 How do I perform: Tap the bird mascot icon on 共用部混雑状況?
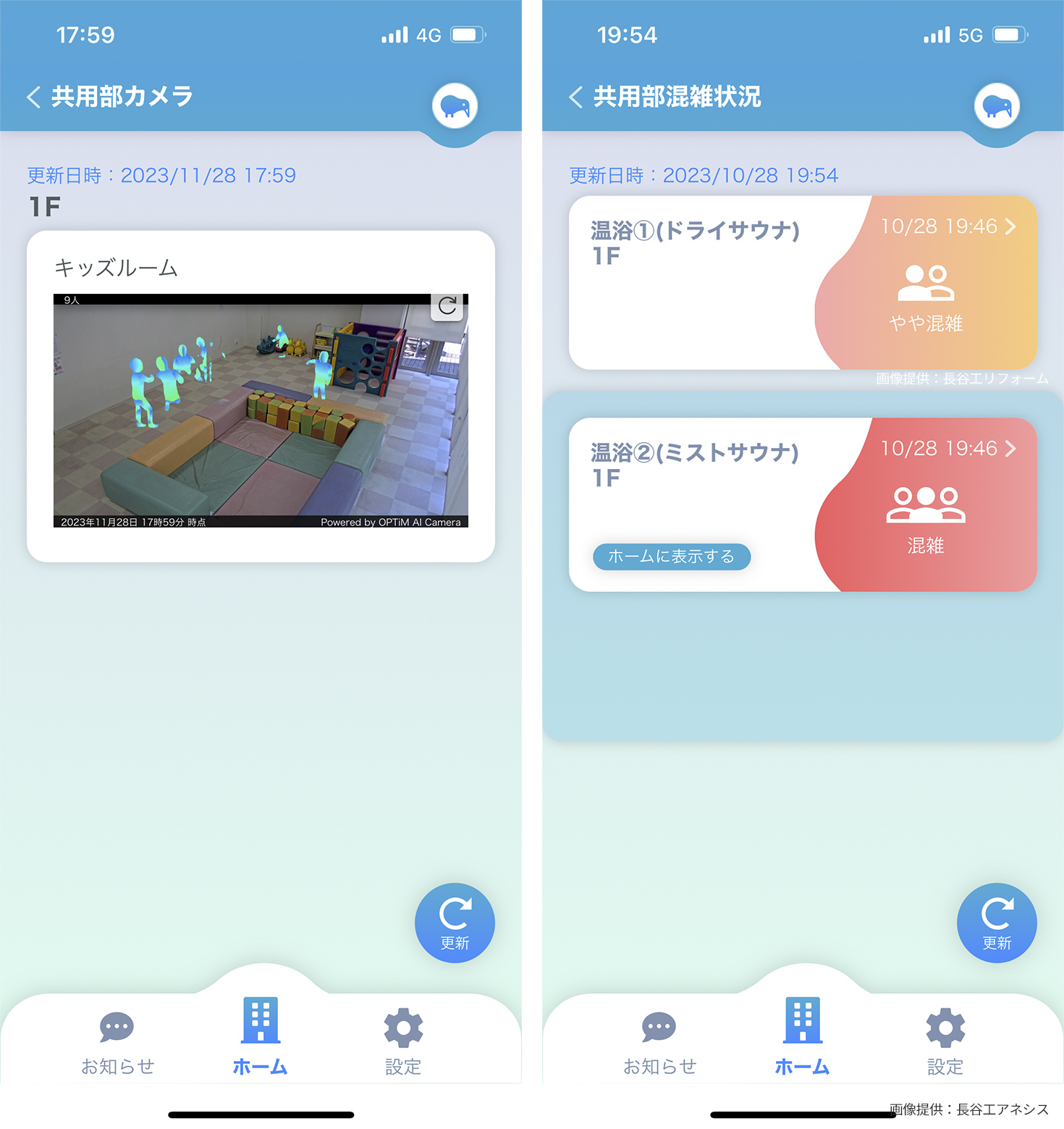tap(997, 106)
